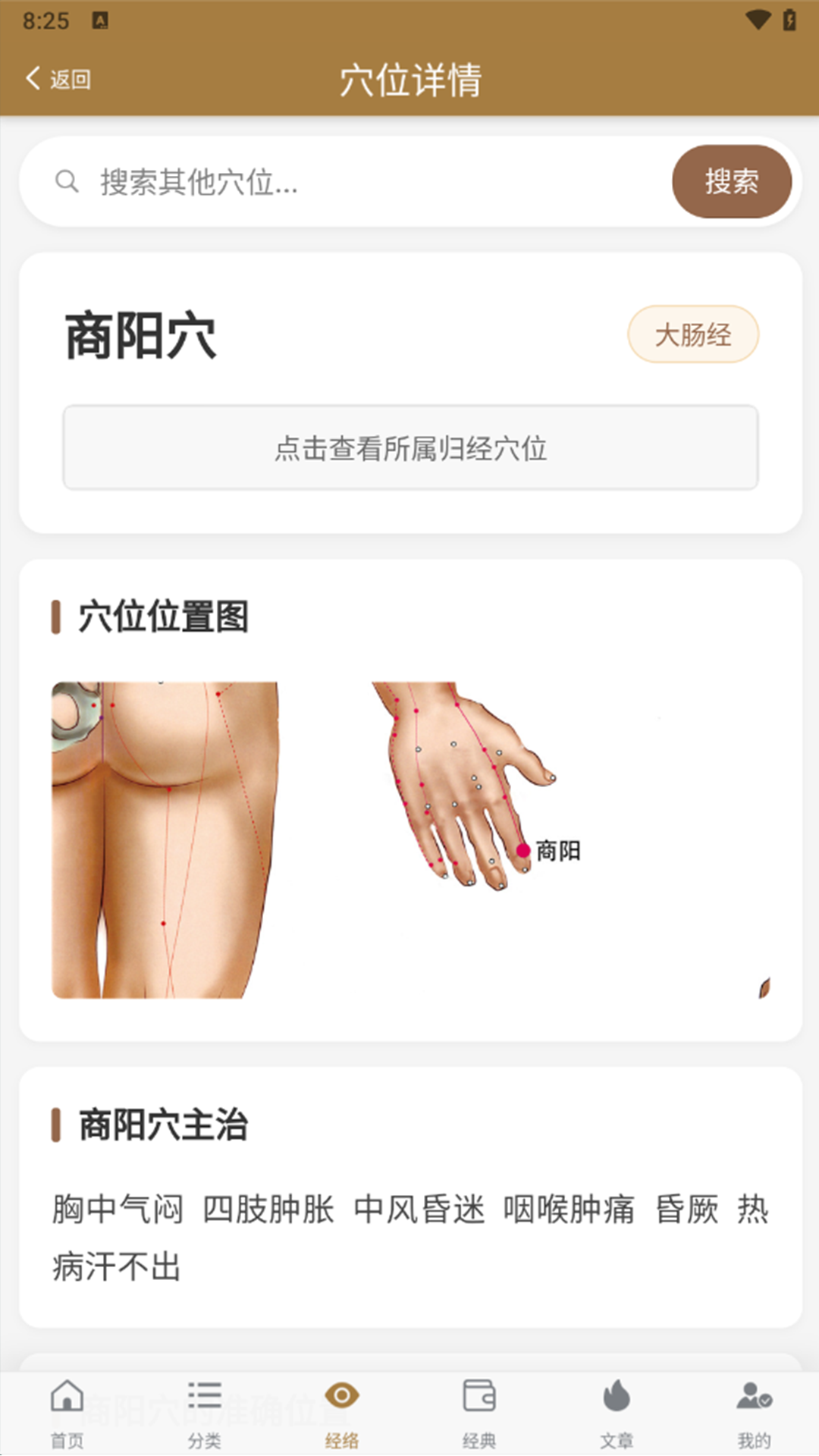Open the 大肠经 meridian tag
This screenshot has height=1456, width=819.
click(693, 334)
